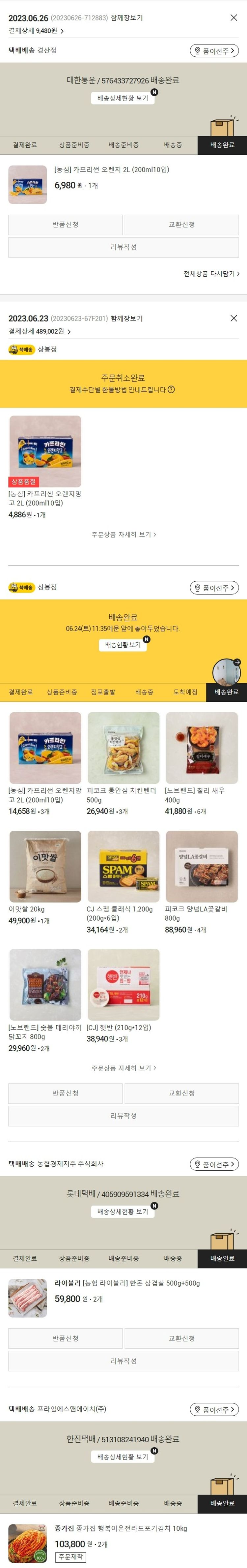Write a review for the 삼겹살 order
Image resolution: width=247 pixels, height=1568 pixels.
coord(123,1361)
